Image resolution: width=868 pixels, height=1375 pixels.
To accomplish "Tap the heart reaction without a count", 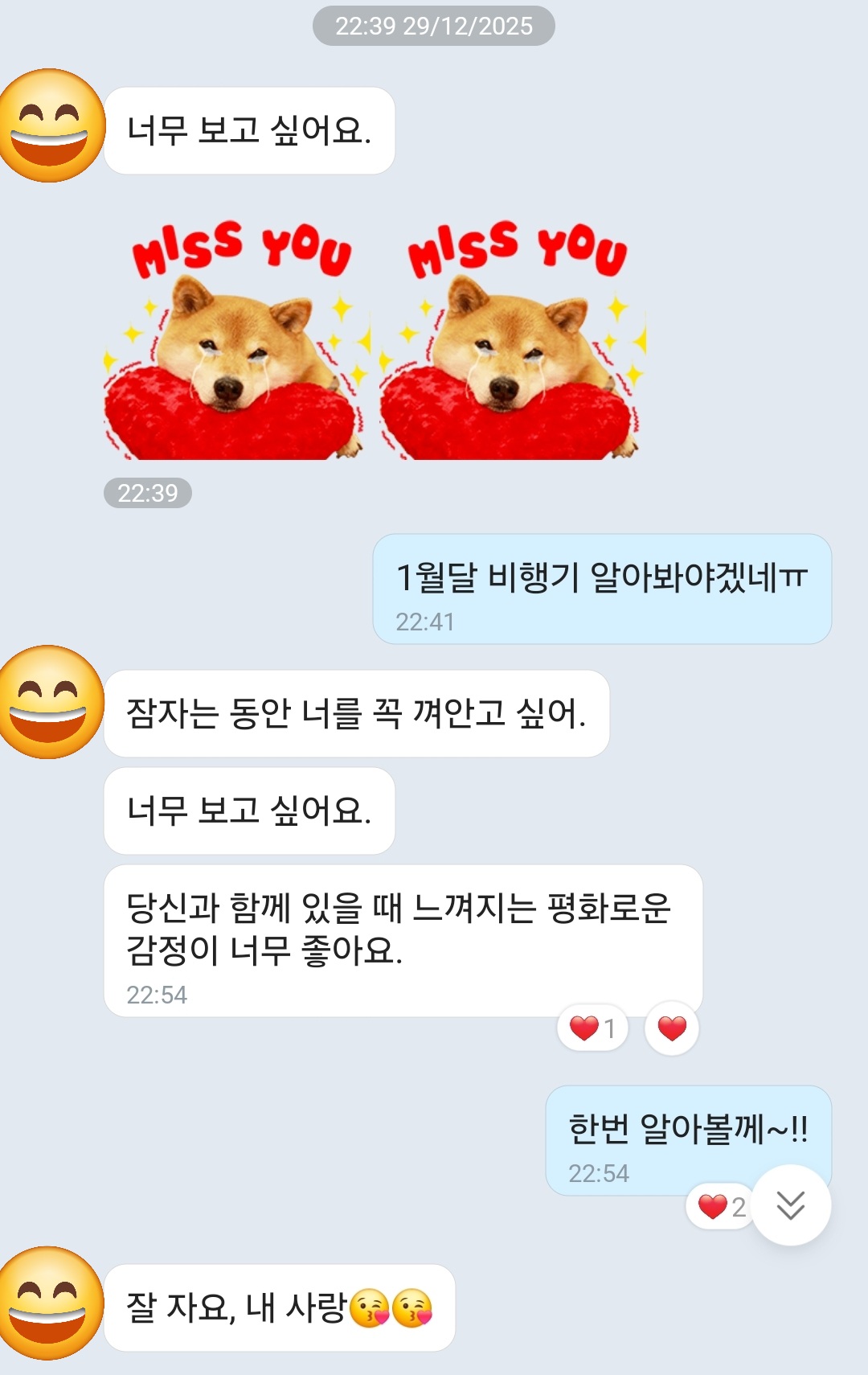I will coord(672,1028).
